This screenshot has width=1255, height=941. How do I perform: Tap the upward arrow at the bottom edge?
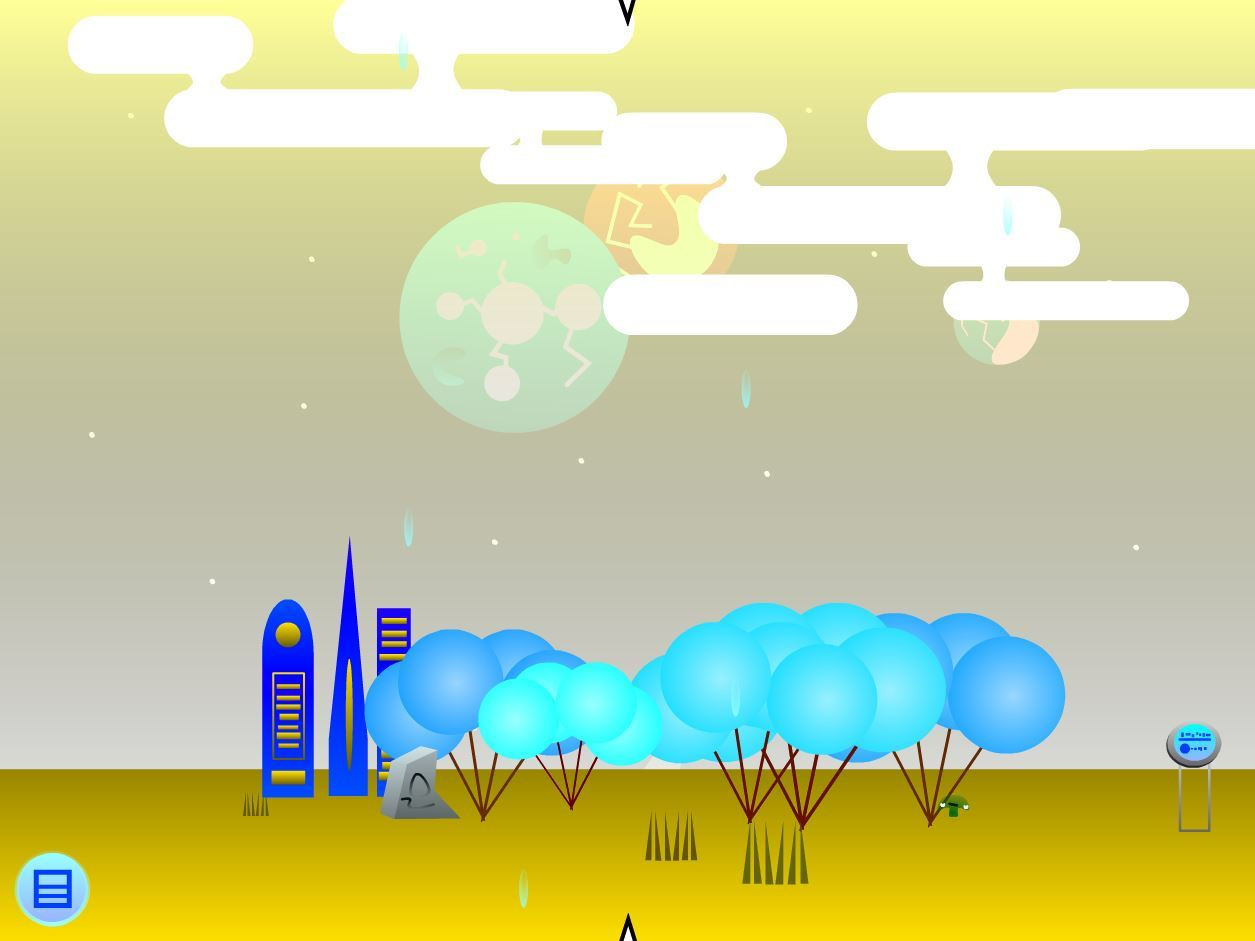[627, 928]
